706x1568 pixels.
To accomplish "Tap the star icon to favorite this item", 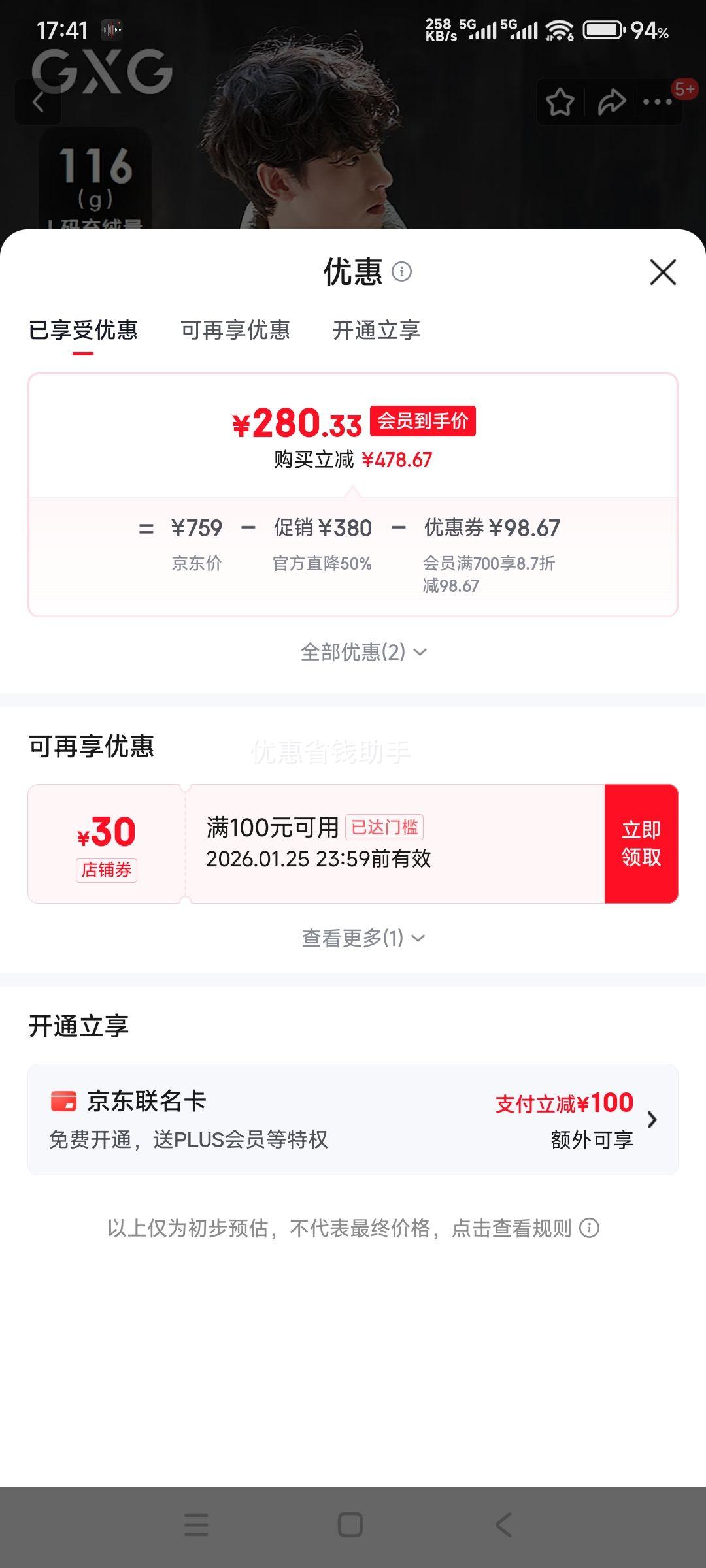I will pyautogui.click(x=561, y=101).
